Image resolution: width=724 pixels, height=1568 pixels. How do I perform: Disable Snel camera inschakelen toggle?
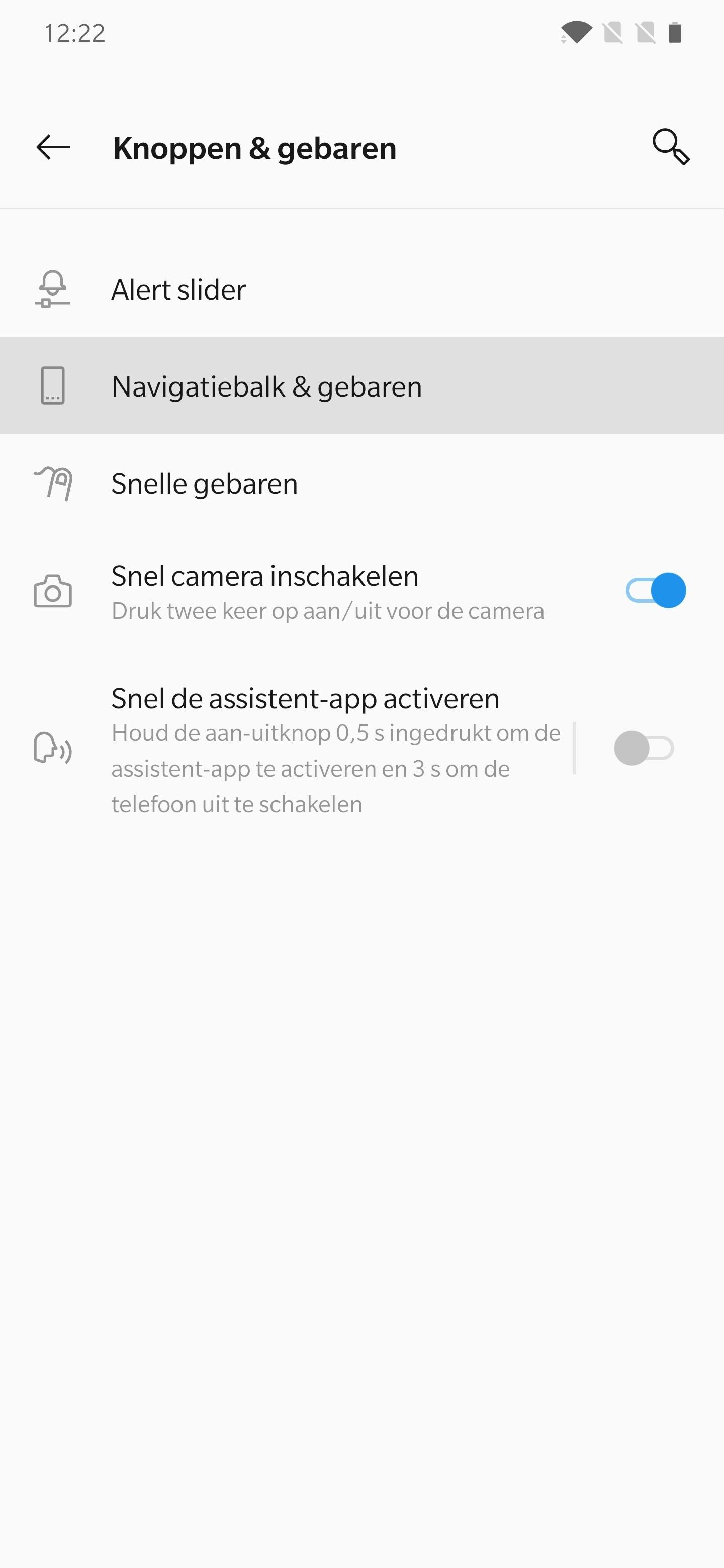tap(655, 591)
